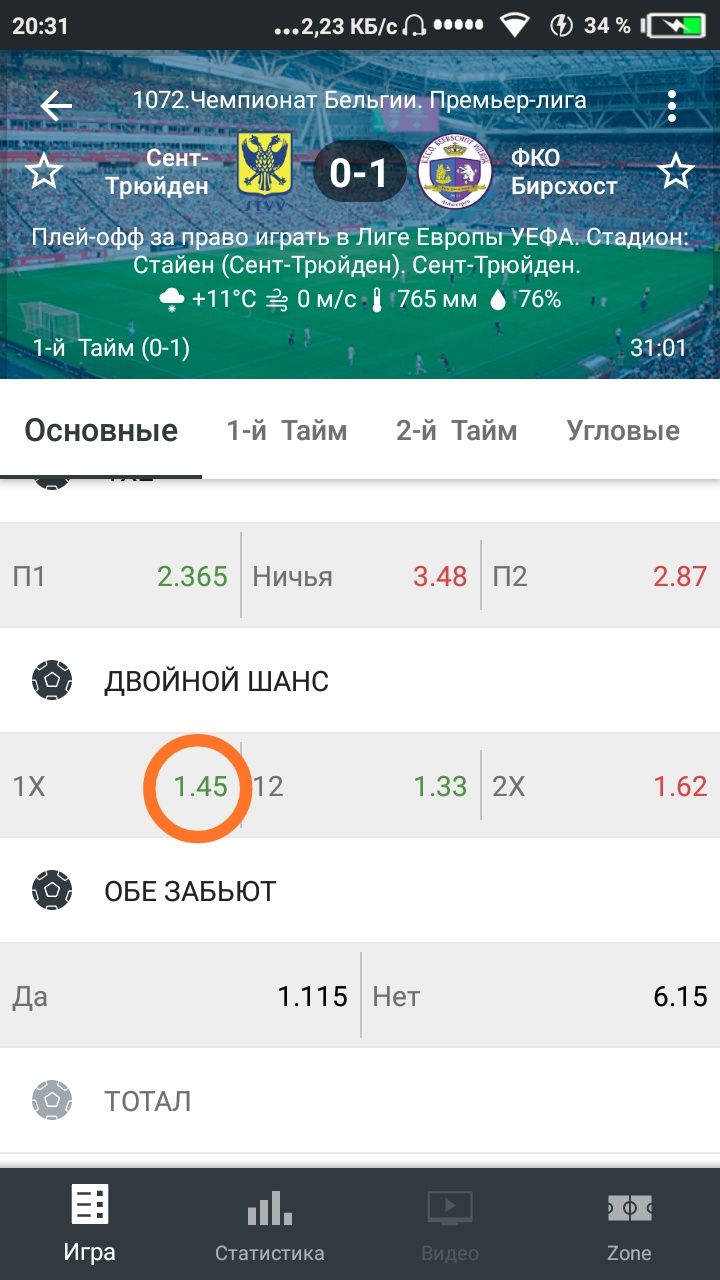The height and width of the screenshot is (1280, 720).
Task: Switch to the 1-й Тайм tab
Action: click(x=287, y=431)
